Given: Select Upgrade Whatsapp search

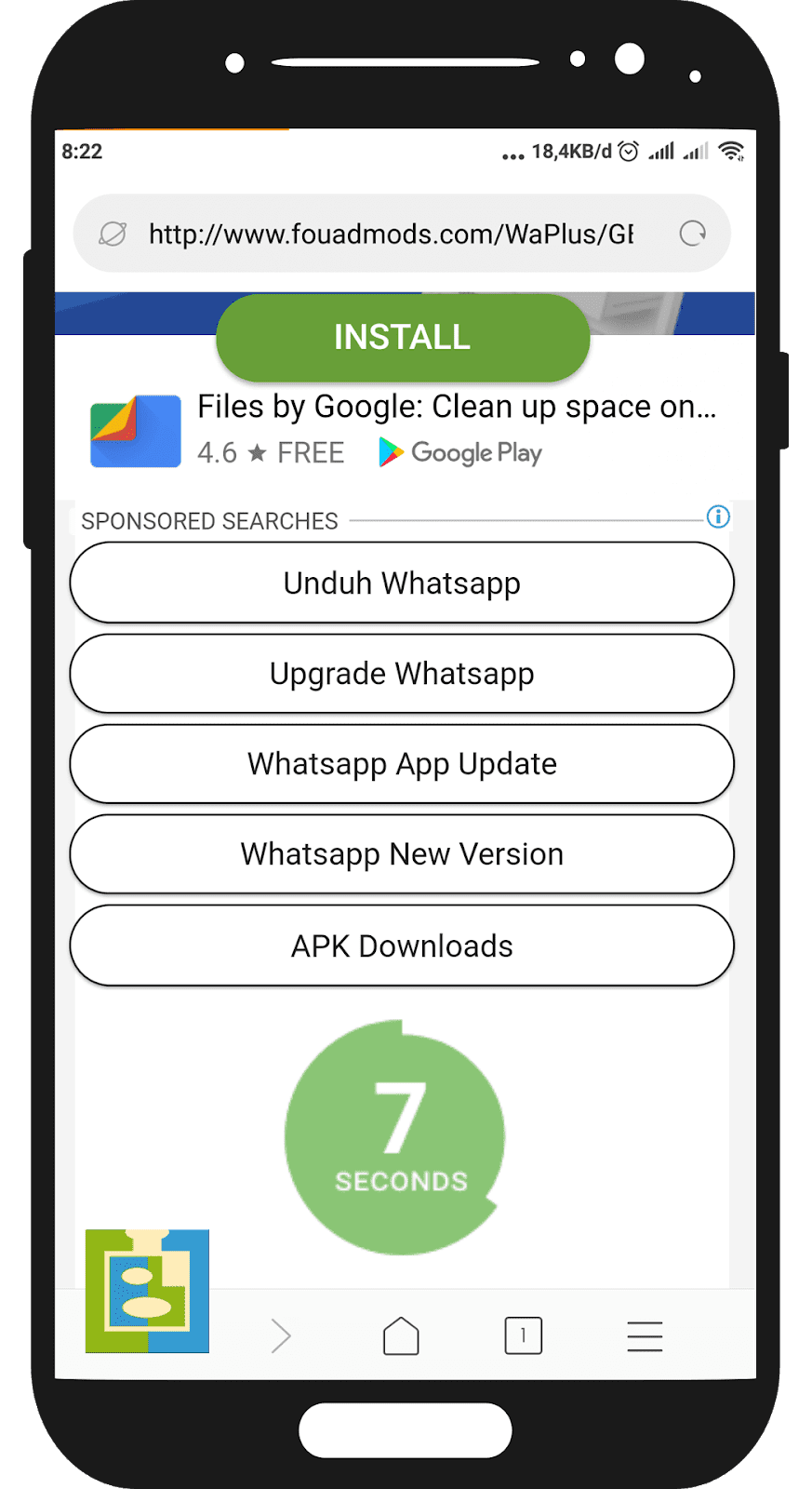Looking at the screenshot, I should coord(402,674).
